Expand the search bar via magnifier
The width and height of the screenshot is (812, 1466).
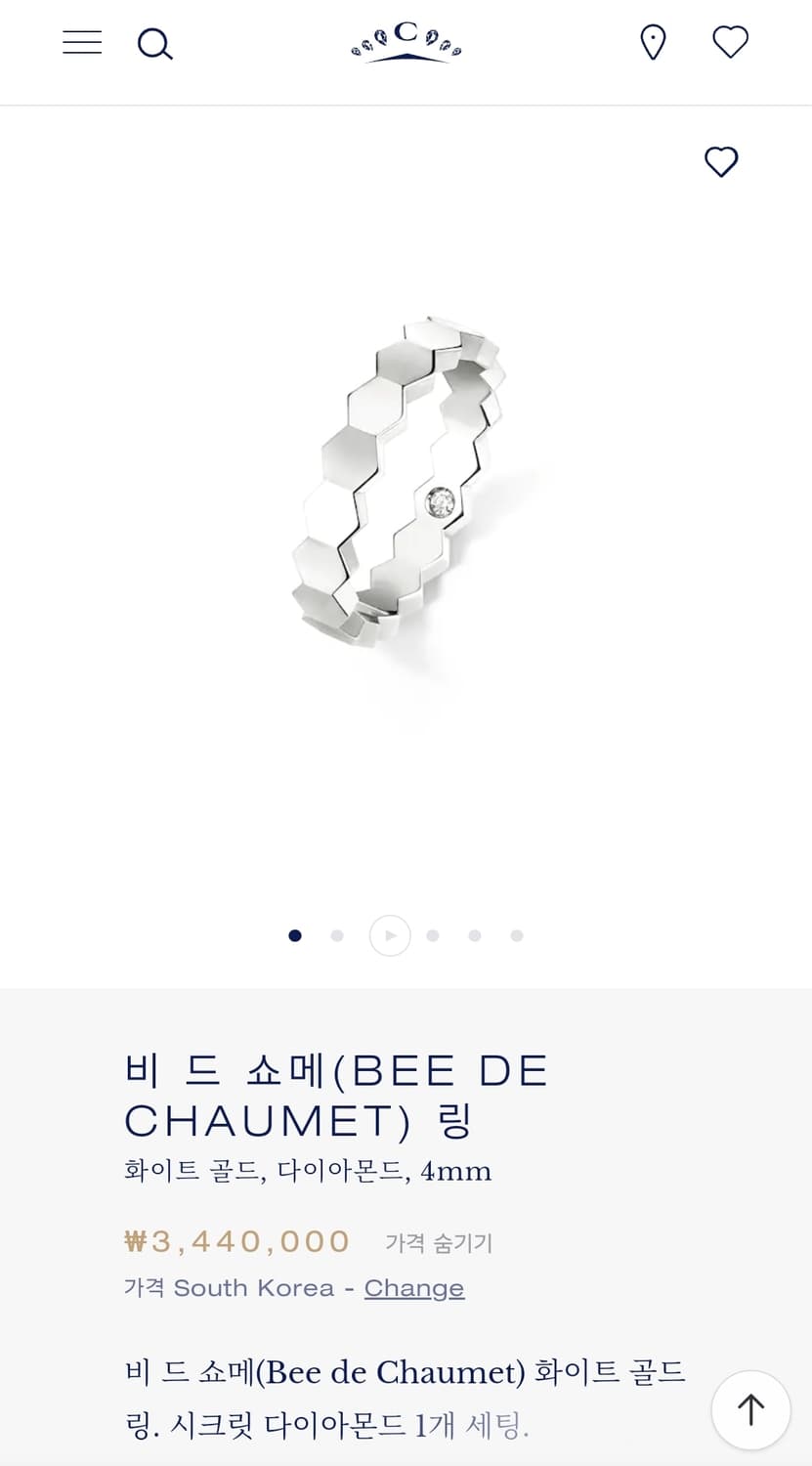click(x=154, y=43)
